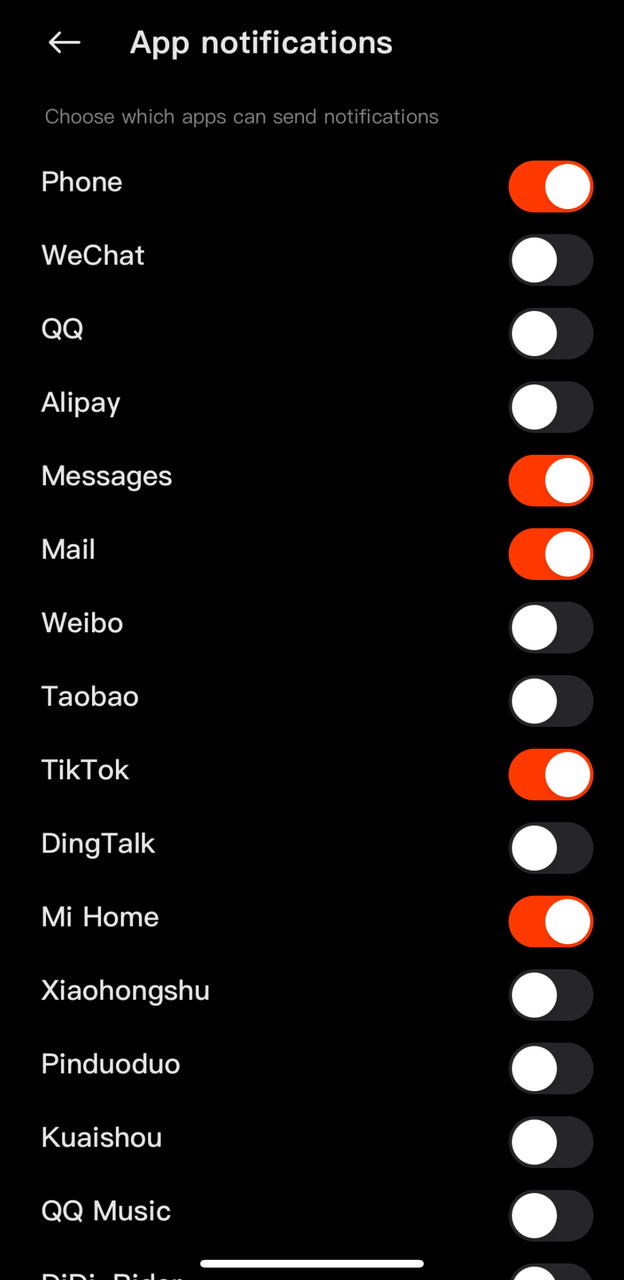Allow Pinduoduo notifications
Image resolution: width=624 pixels, height=1280 pixels.
click(x=550, y=1068)
